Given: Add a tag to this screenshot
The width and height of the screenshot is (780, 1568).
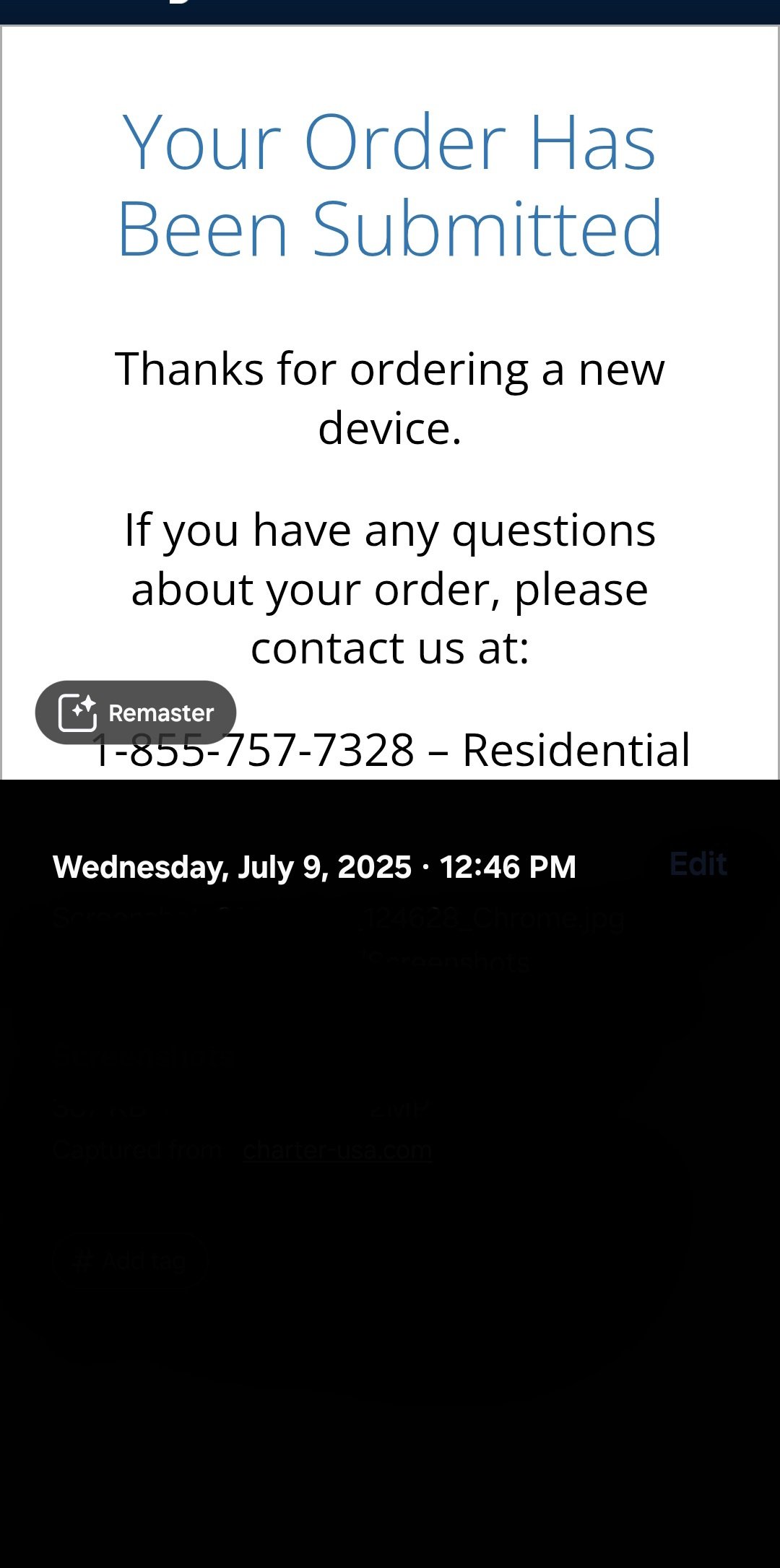Looking at the screenshot, I should point(130,1260).
